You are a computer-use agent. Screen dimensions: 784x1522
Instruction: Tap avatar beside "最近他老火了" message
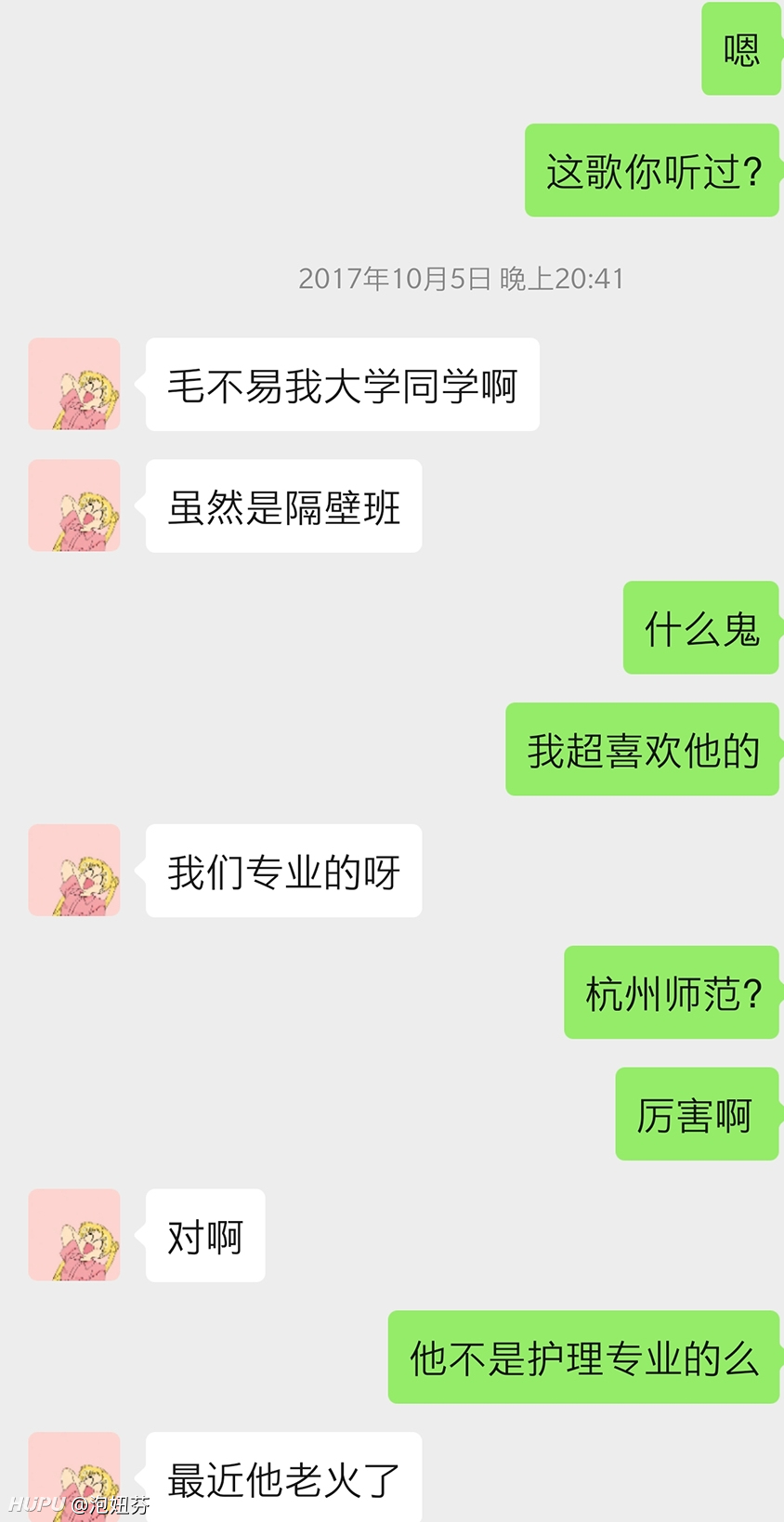(x=74, y=1476)
